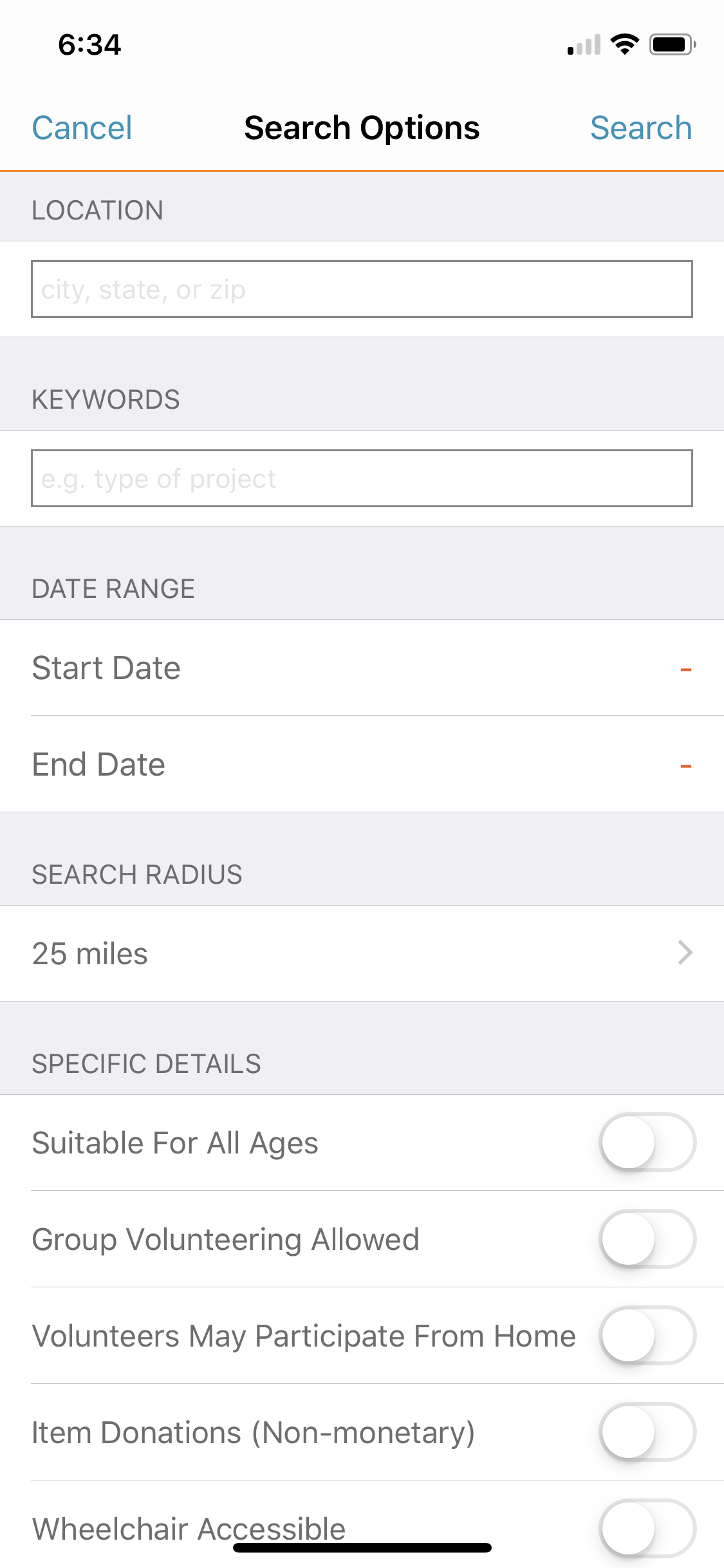
Task: Select the keywords type of project field
Action: (362, 478)
